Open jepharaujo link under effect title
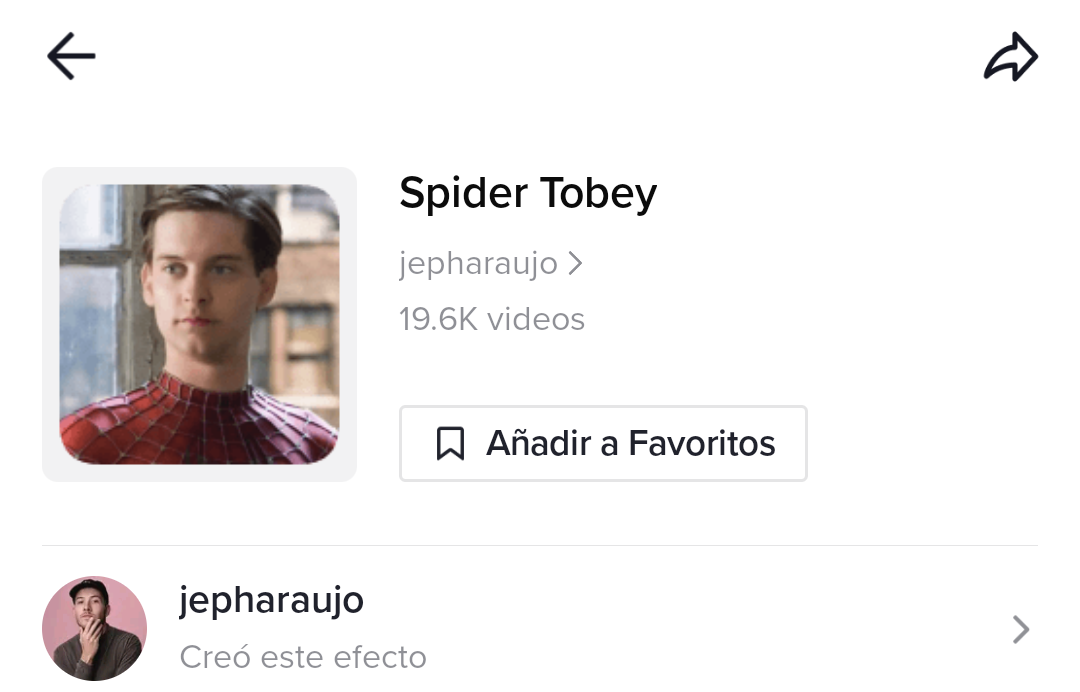 tap(490, 264)
